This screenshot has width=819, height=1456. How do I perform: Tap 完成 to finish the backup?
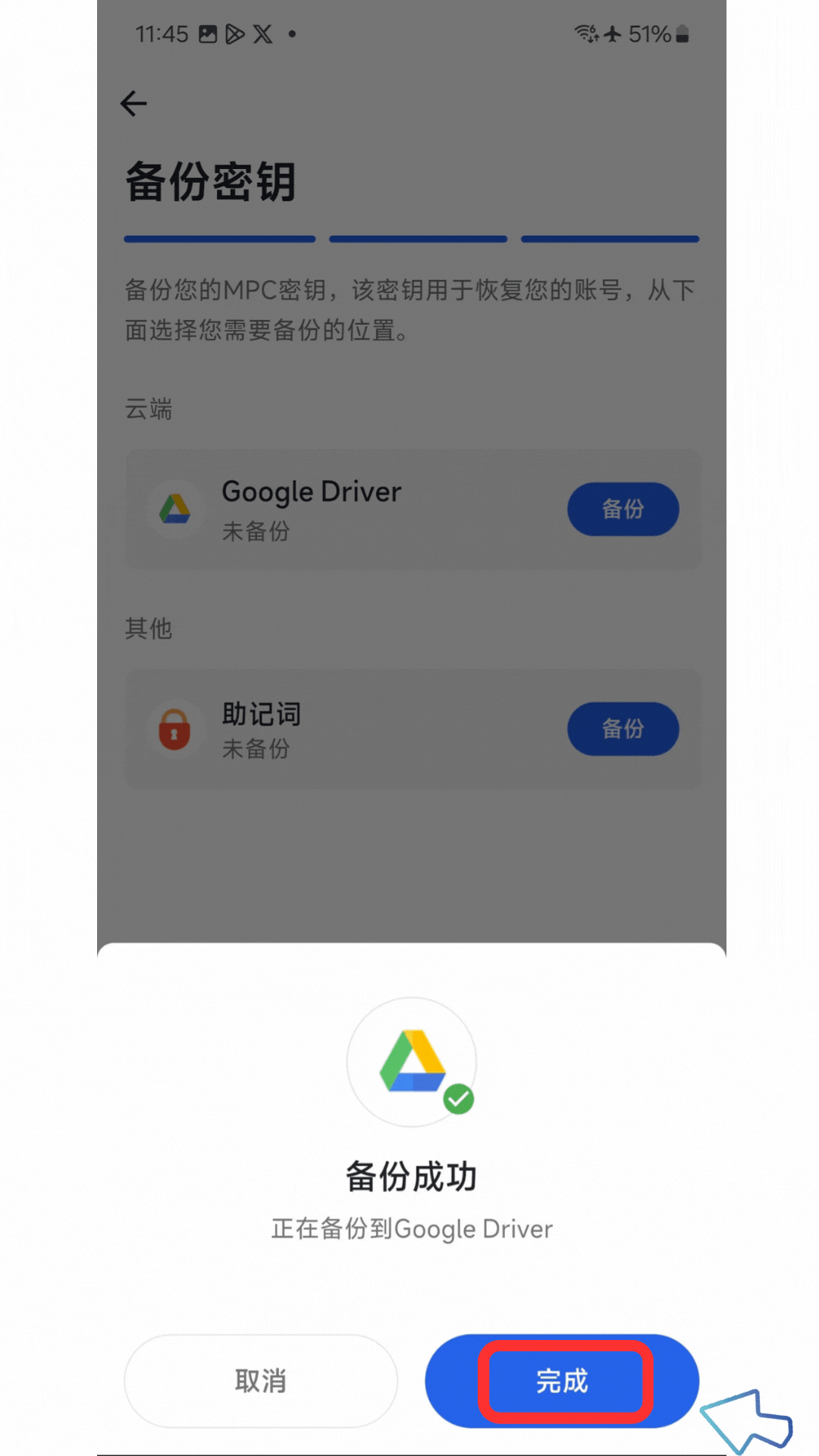[x=562, y=1381]
